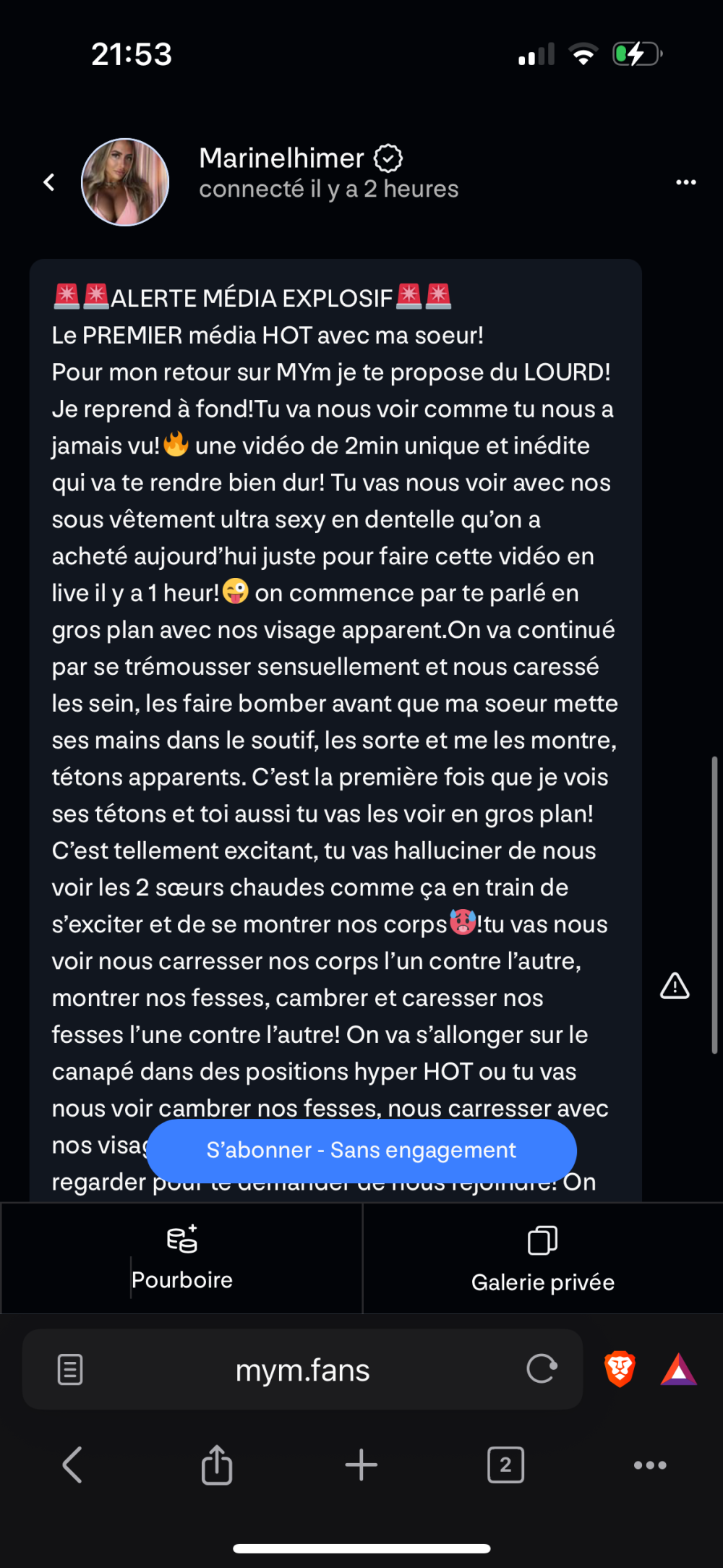Edit the mym.fans address bar

tap(302, 1370)
